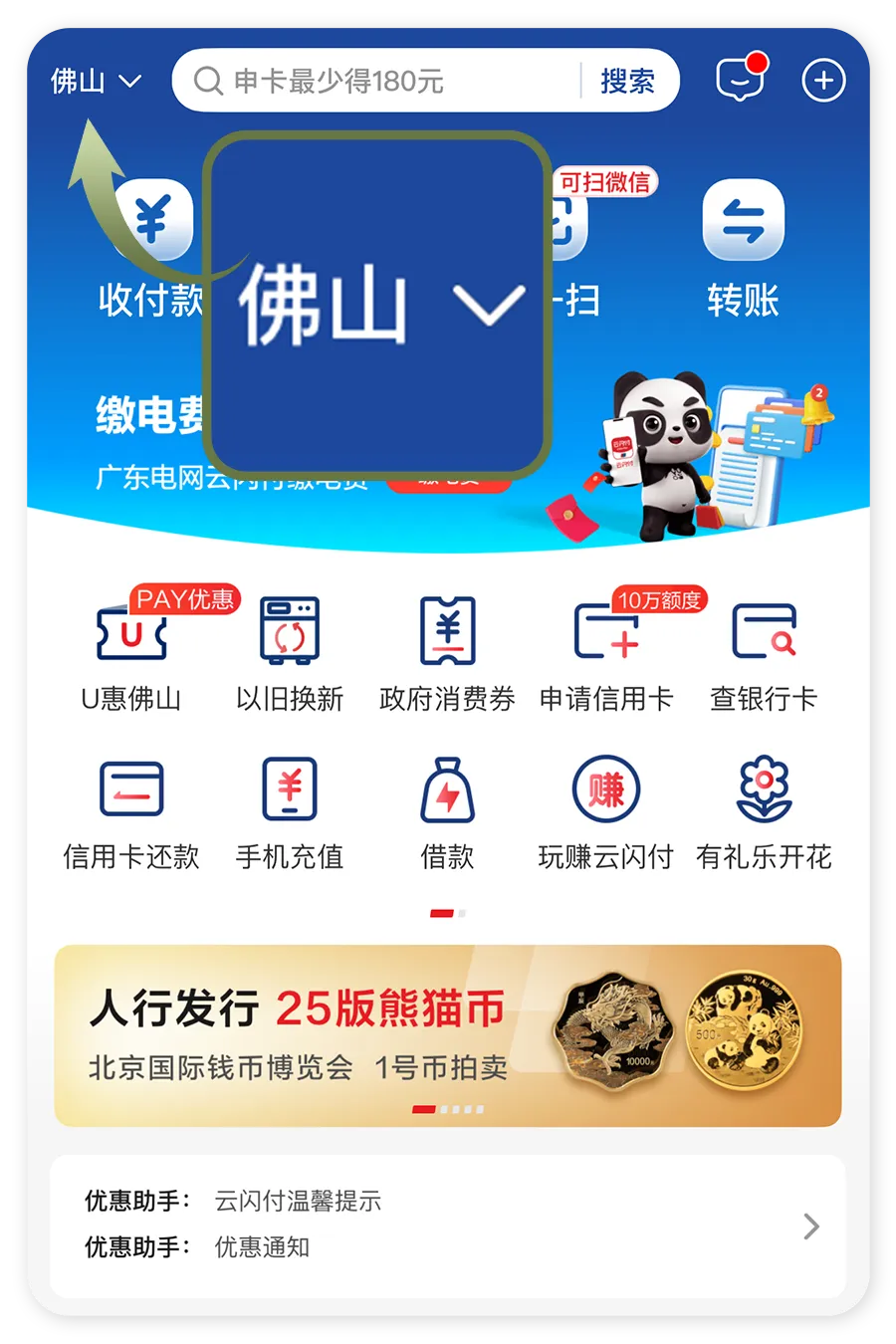896x1344 pixels.
Task: Open the messages chat icon
Action: click(740, 80)
